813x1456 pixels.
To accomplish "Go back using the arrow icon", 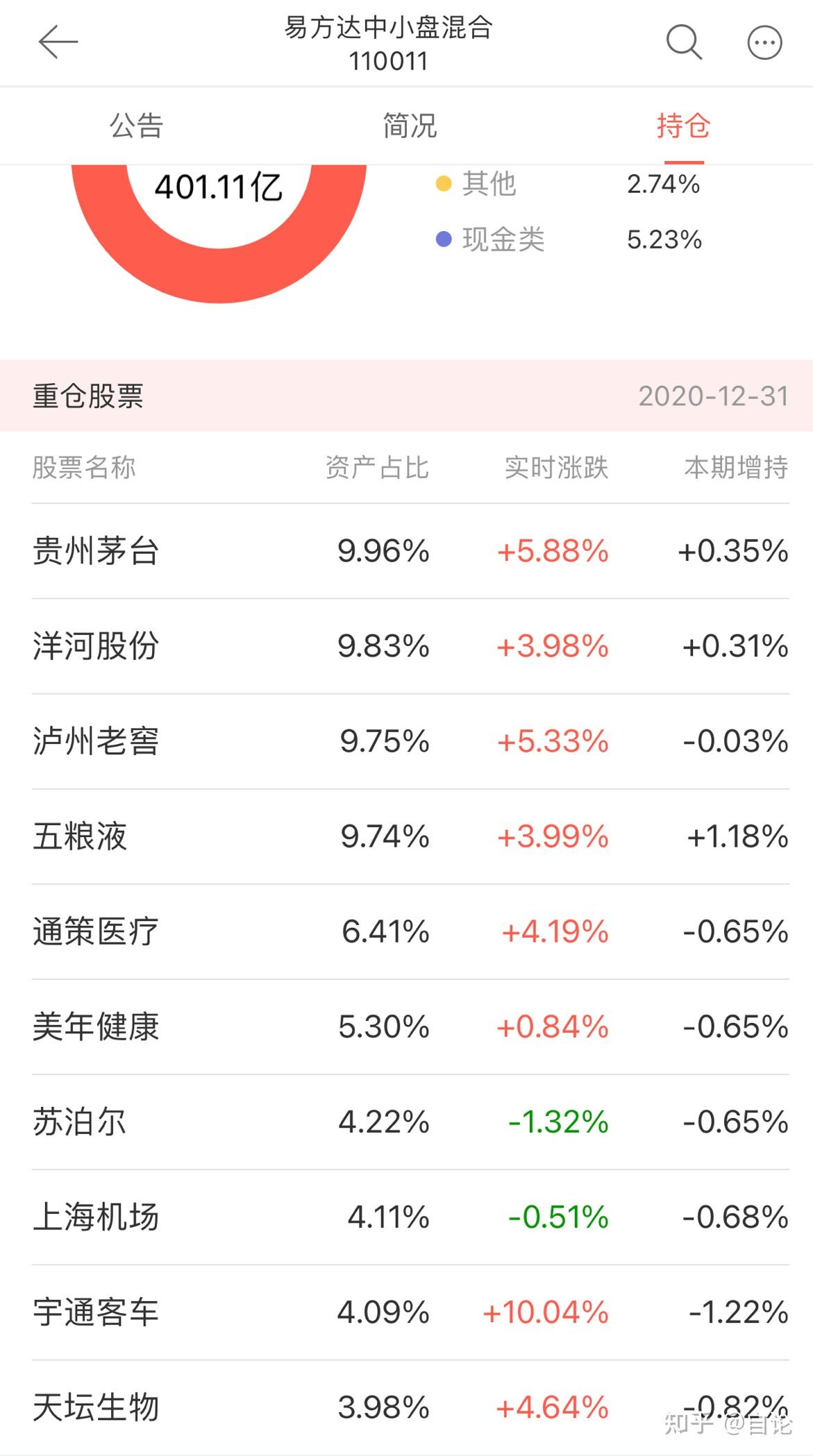I will pos(58,42).
